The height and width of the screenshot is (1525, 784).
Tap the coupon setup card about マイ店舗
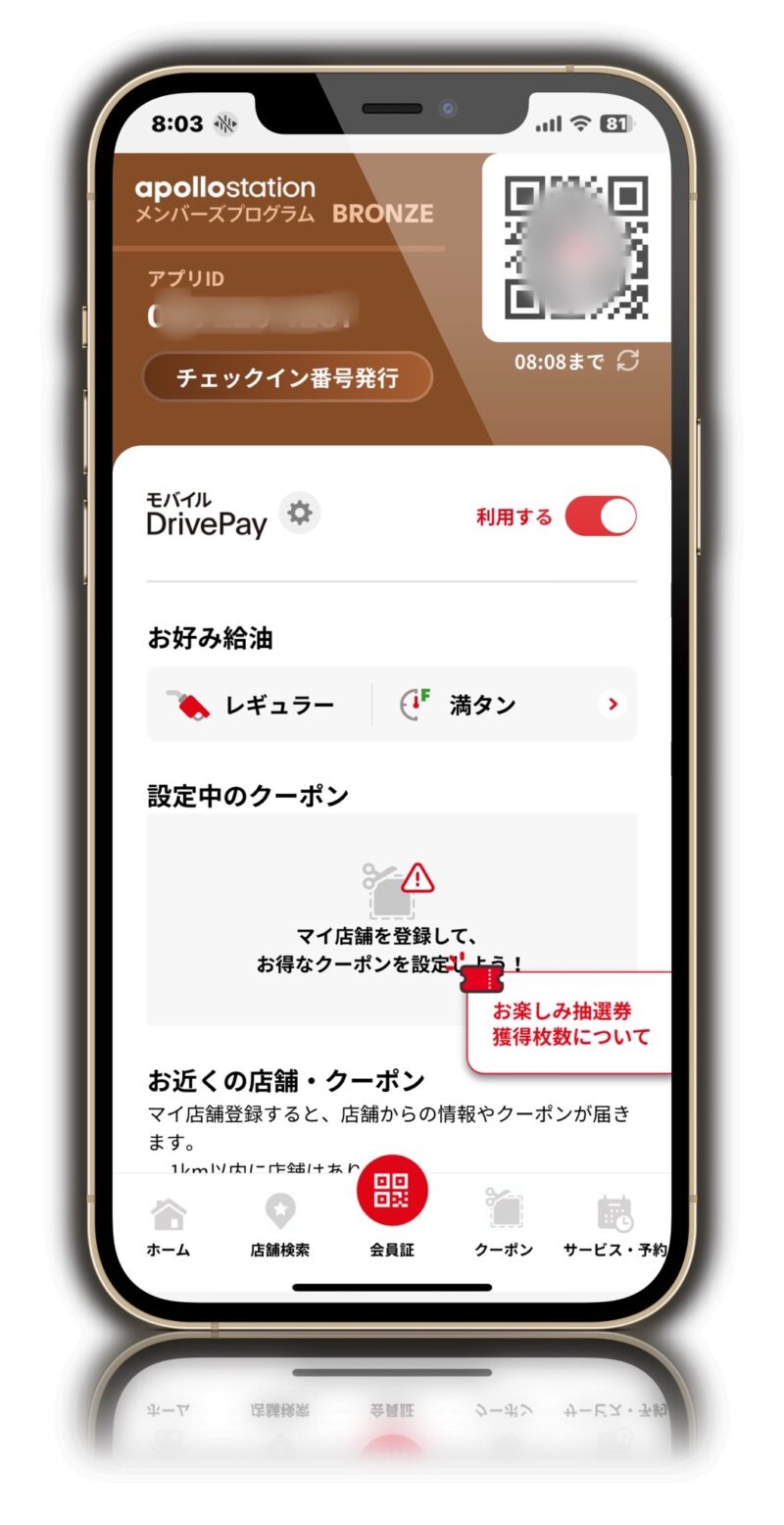392,919
